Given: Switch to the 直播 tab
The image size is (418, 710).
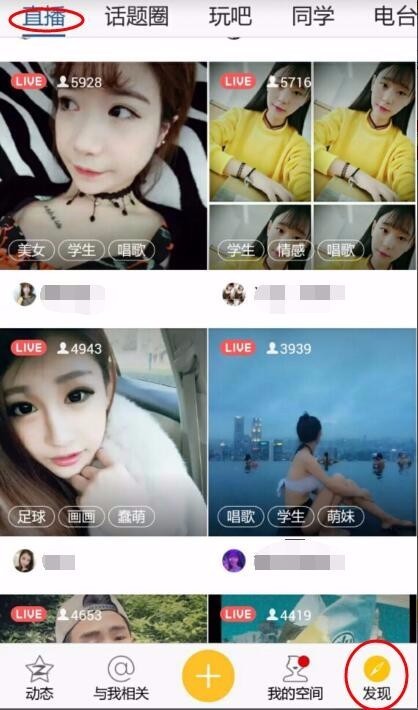Looking at the screenshot, I should 45,17.
